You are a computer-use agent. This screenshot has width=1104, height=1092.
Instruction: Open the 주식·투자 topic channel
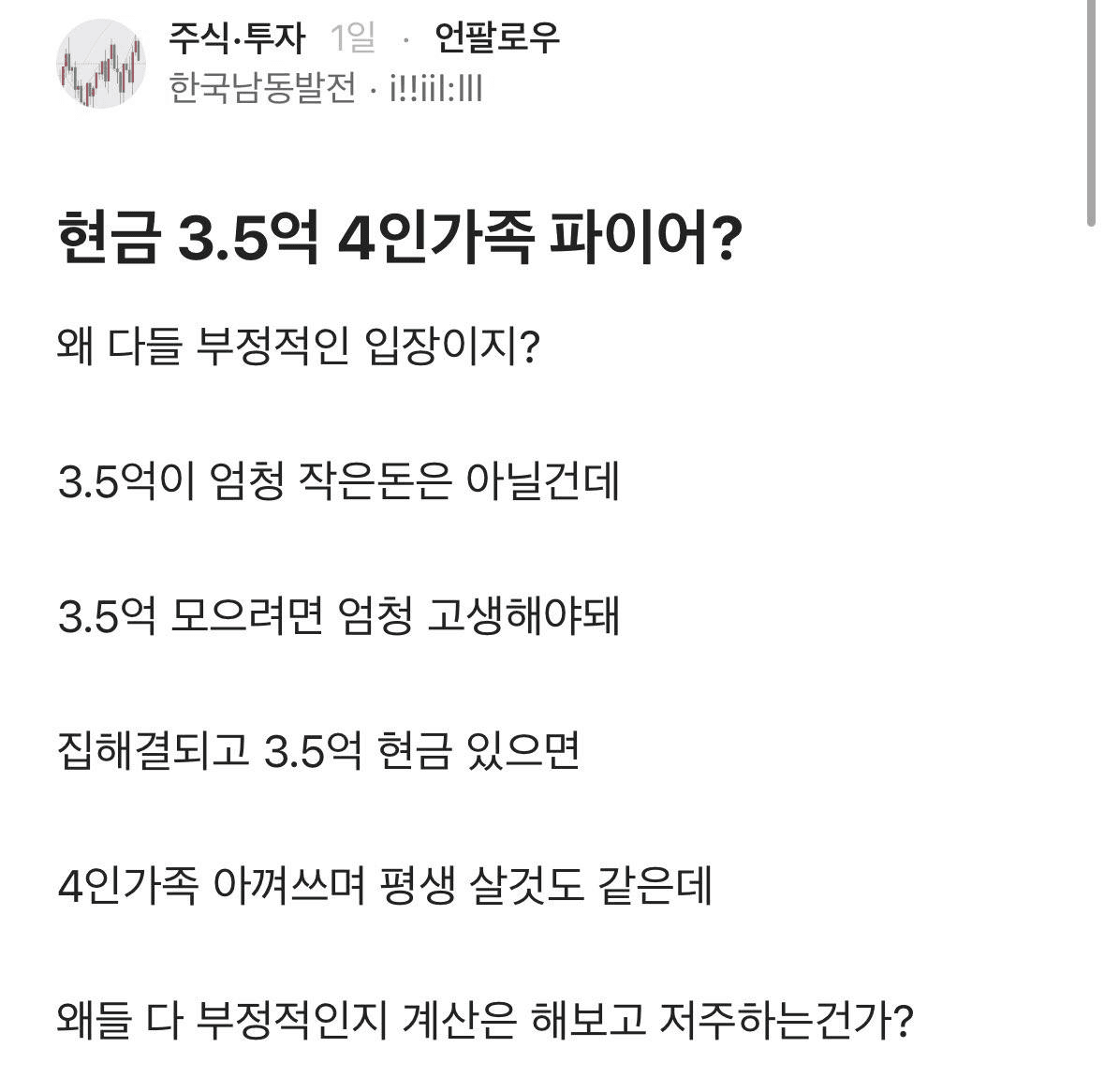click(236, 38)
